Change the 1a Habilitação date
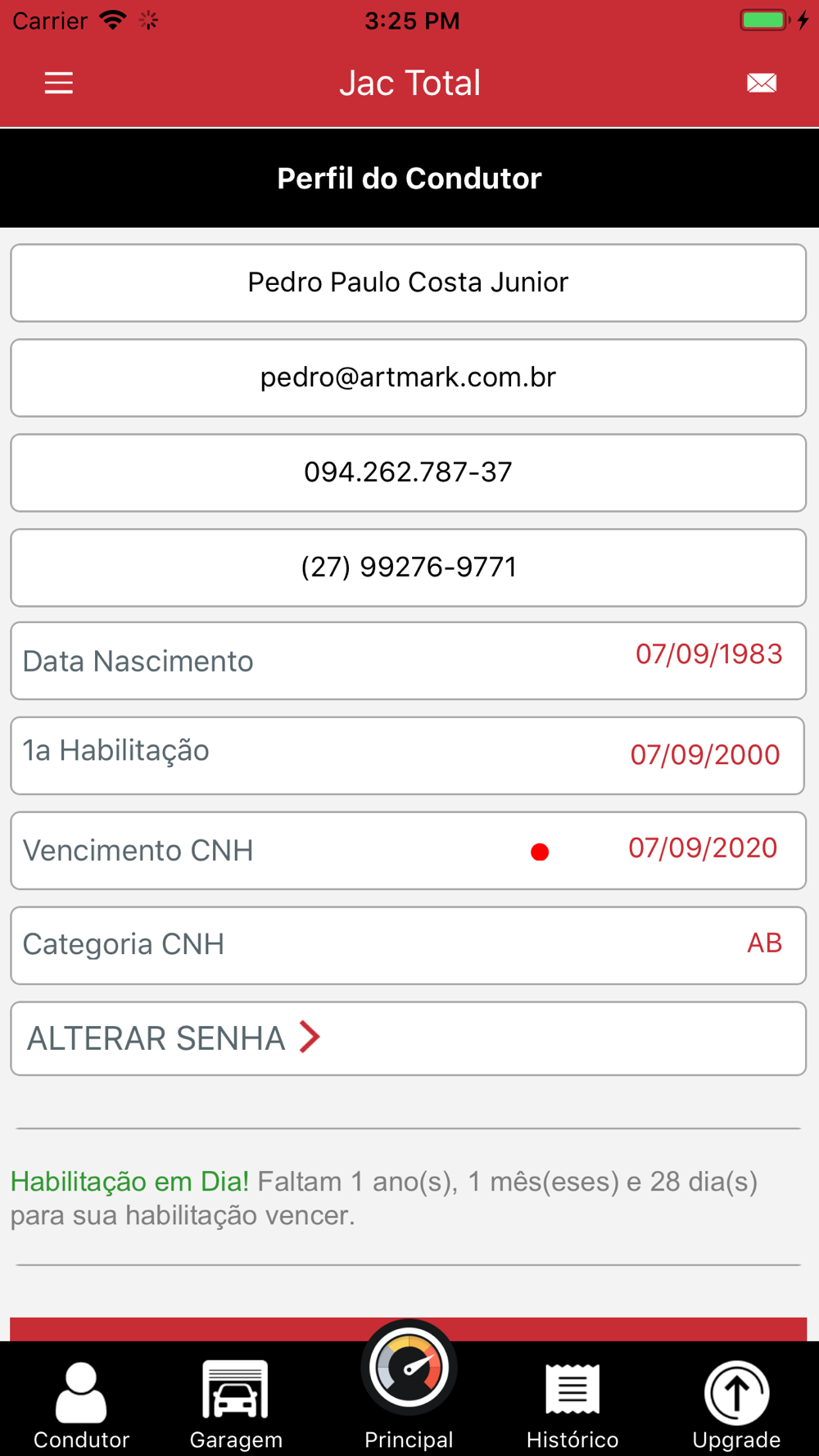 704,755
